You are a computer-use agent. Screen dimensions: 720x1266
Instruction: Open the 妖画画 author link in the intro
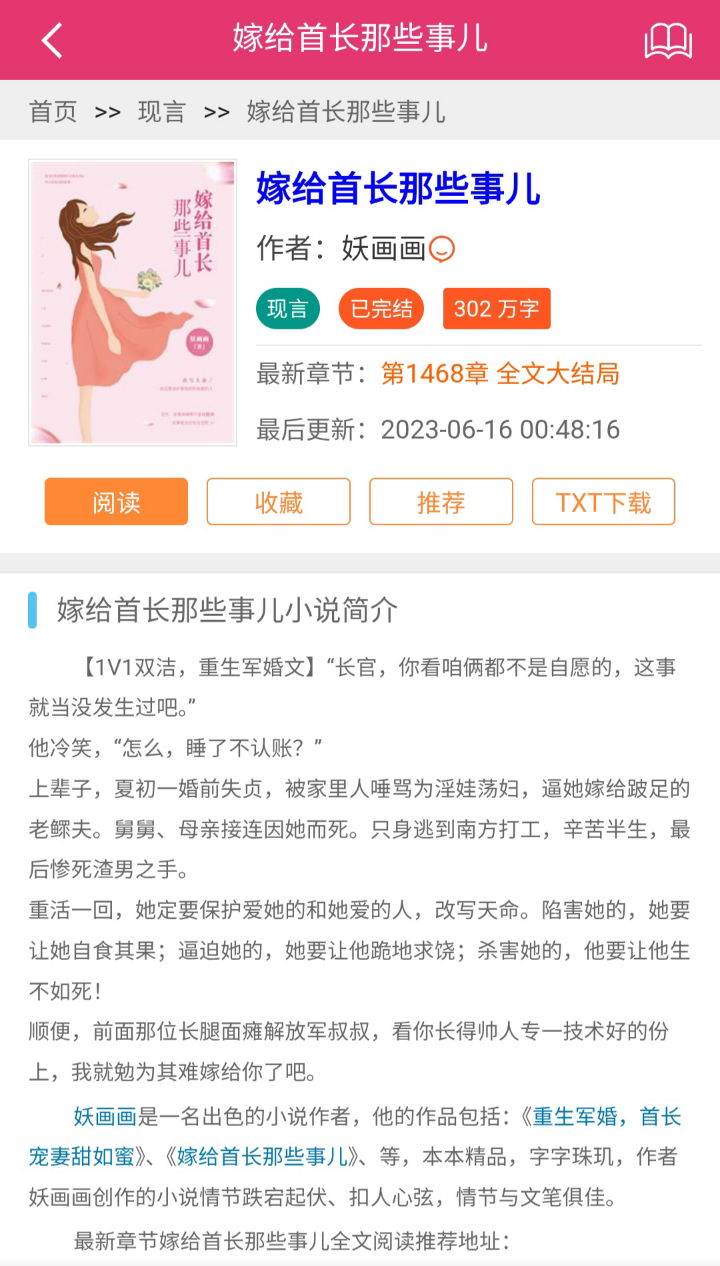coord(104,1116)
